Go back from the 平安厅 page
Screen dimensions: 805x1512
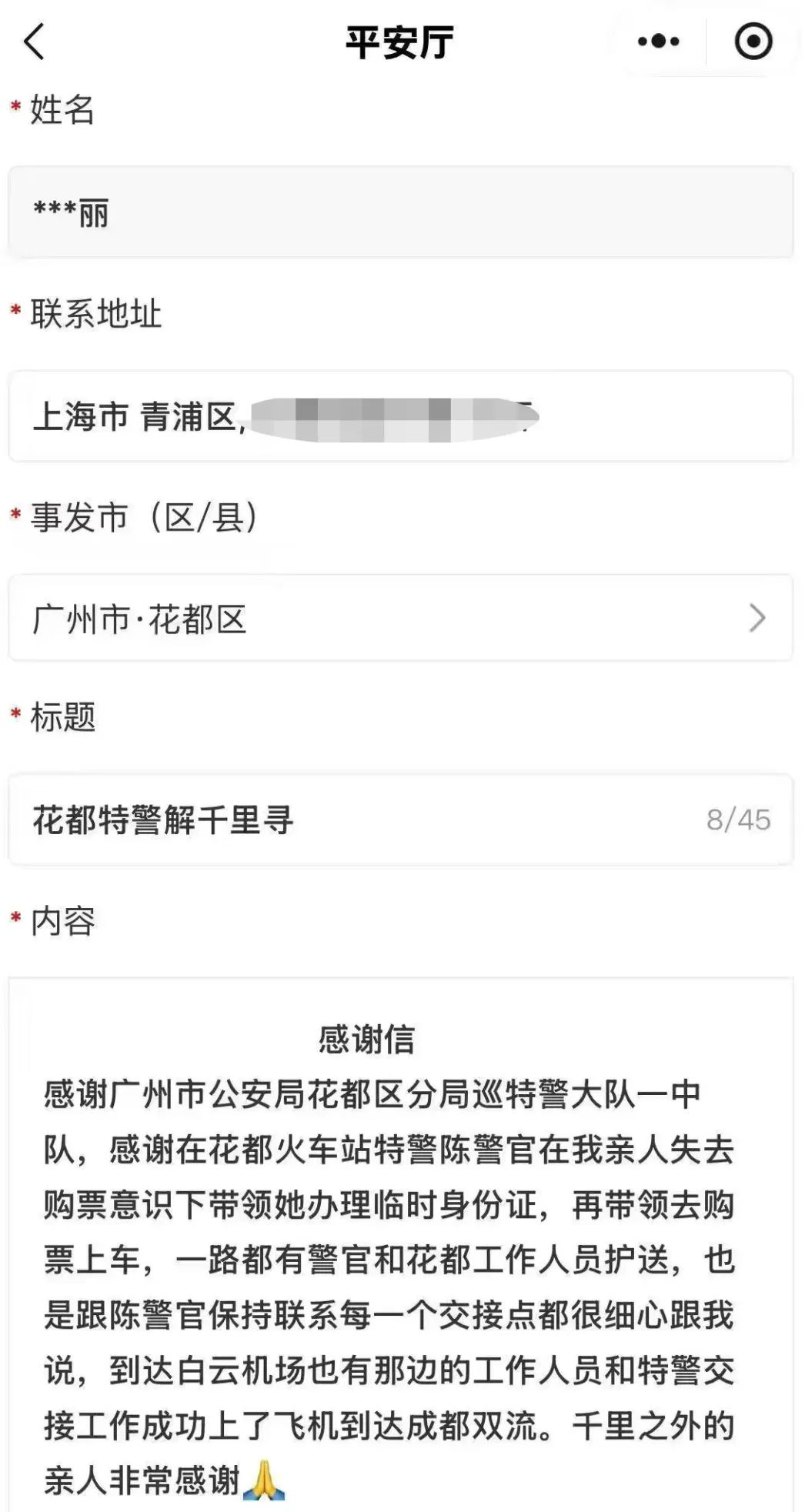[x=35, y=42]
